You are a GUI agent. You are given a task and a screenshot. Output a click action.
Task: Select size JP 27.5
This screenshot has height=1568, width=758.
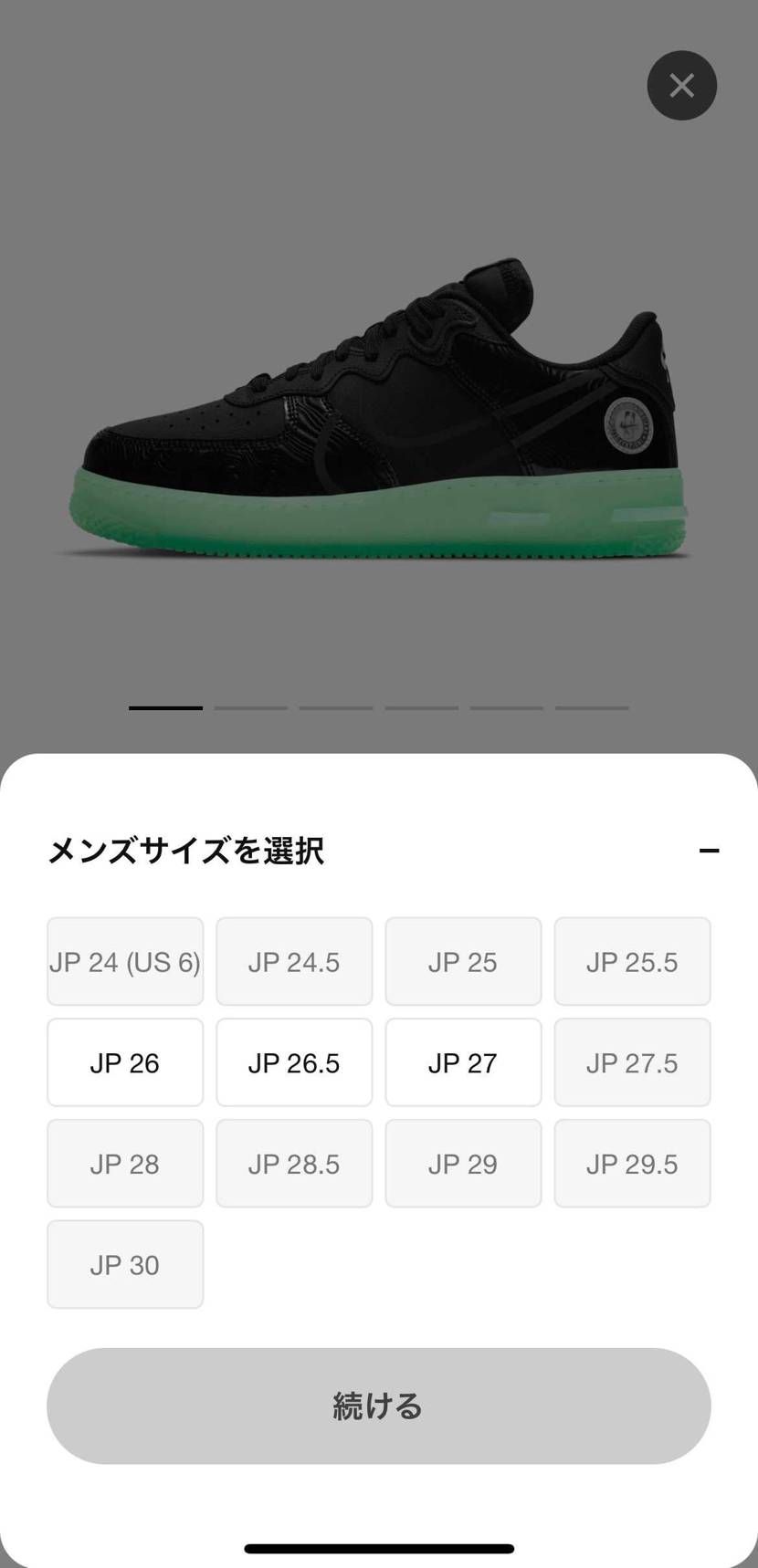632,1062
